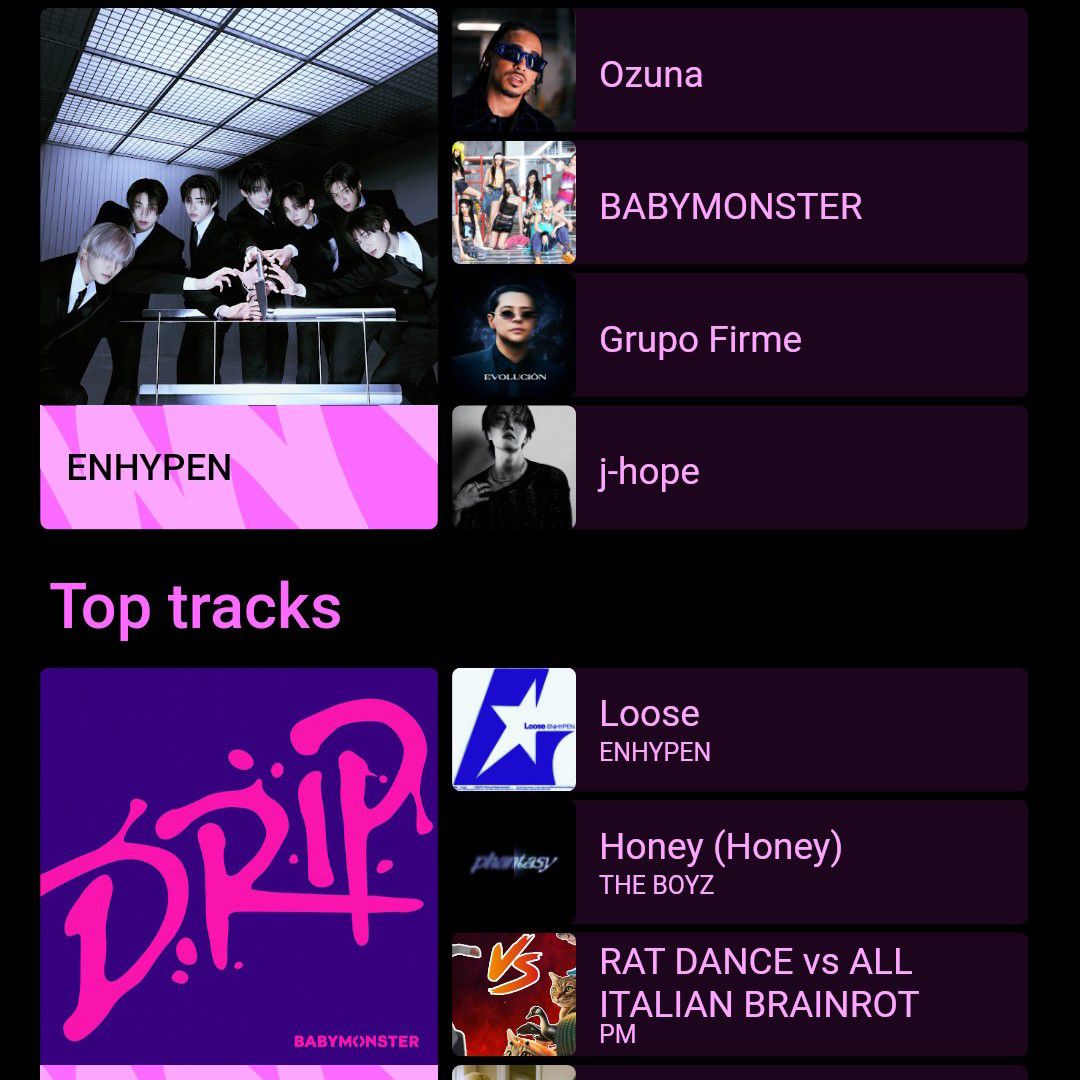Open the j-hope artist row
Screen dimensions: 1080x1080
tap(739, 468)
